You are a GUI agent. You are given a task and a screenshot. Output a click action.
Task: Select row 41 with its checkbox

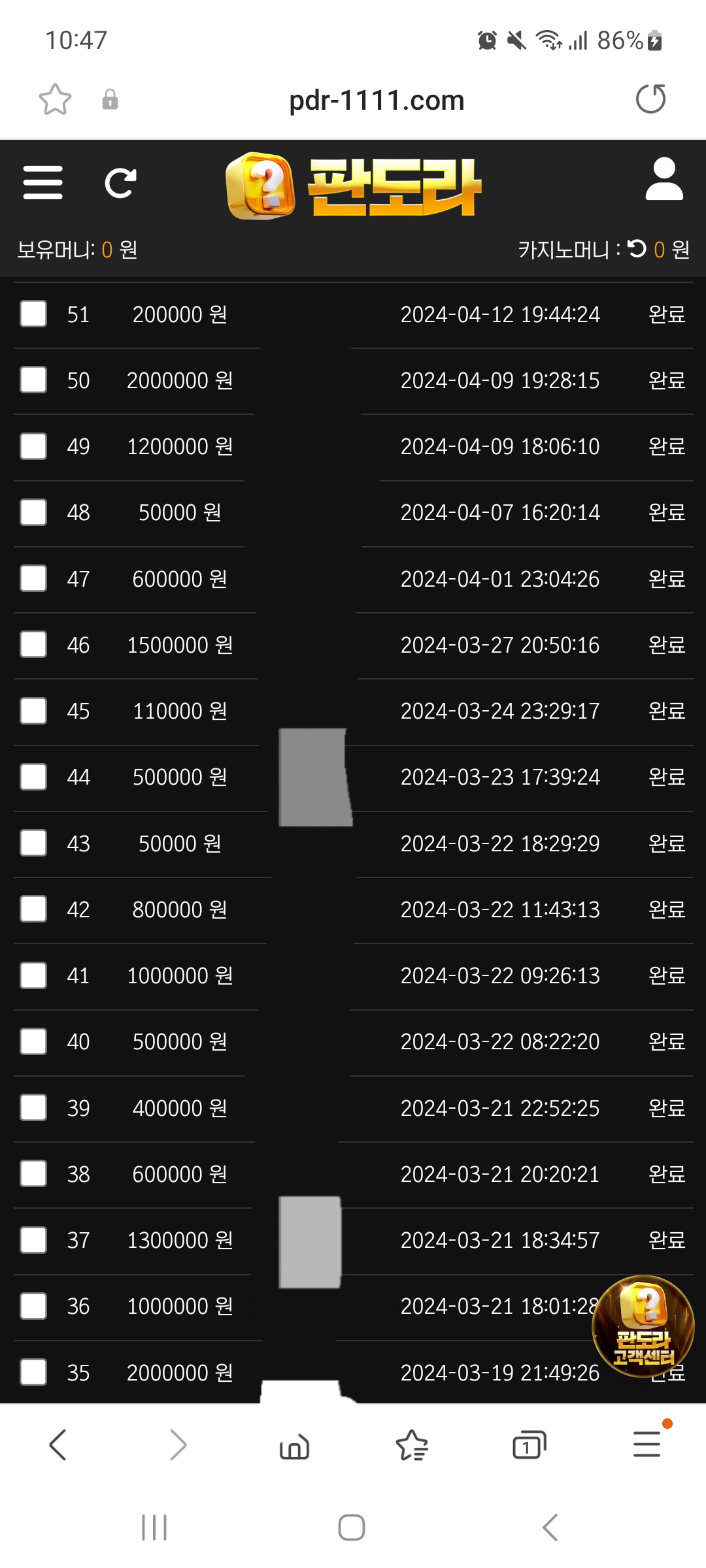click(33, 975)
